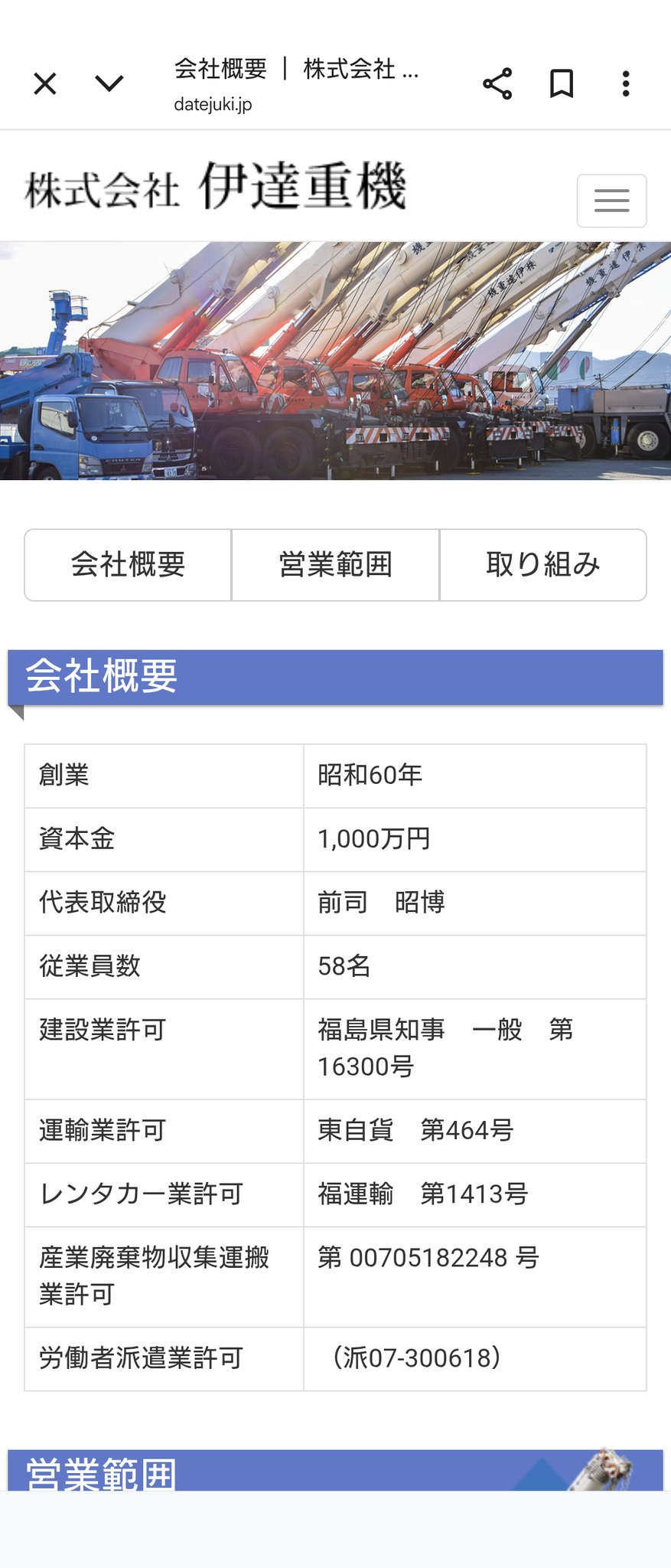Bookmark this page
Screen dimensions: 671x1568
point(562,83)
